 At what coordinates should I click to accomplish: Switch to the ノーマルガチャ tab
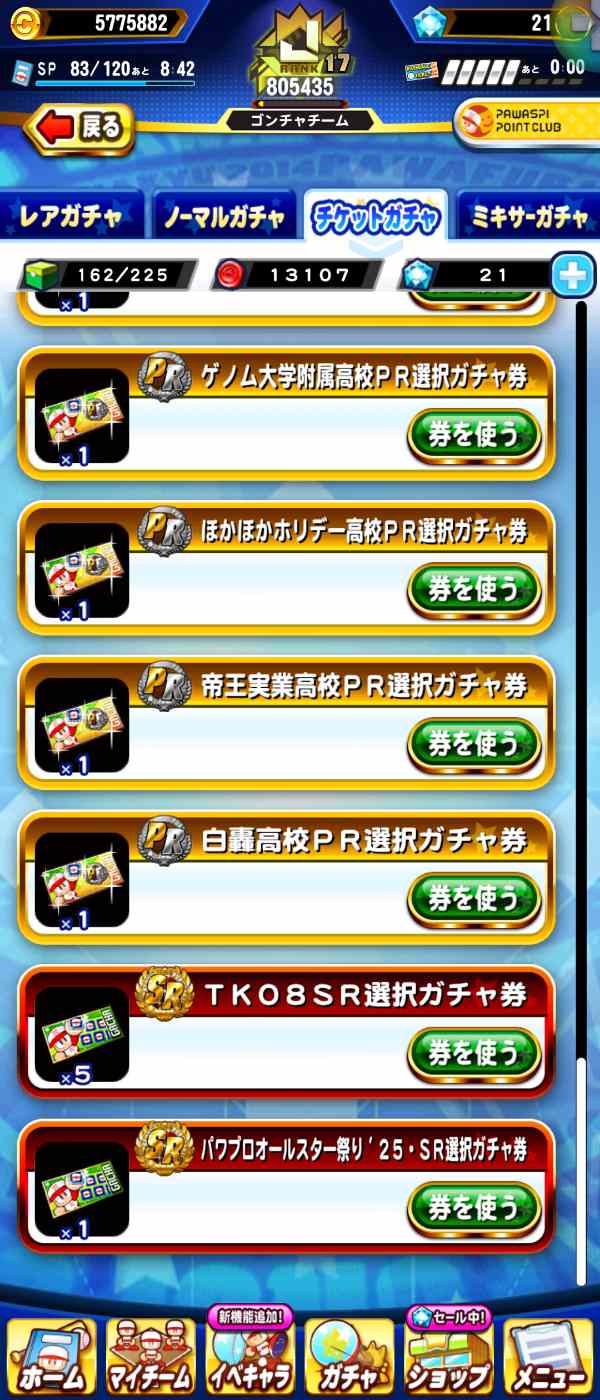coord(225,216)
